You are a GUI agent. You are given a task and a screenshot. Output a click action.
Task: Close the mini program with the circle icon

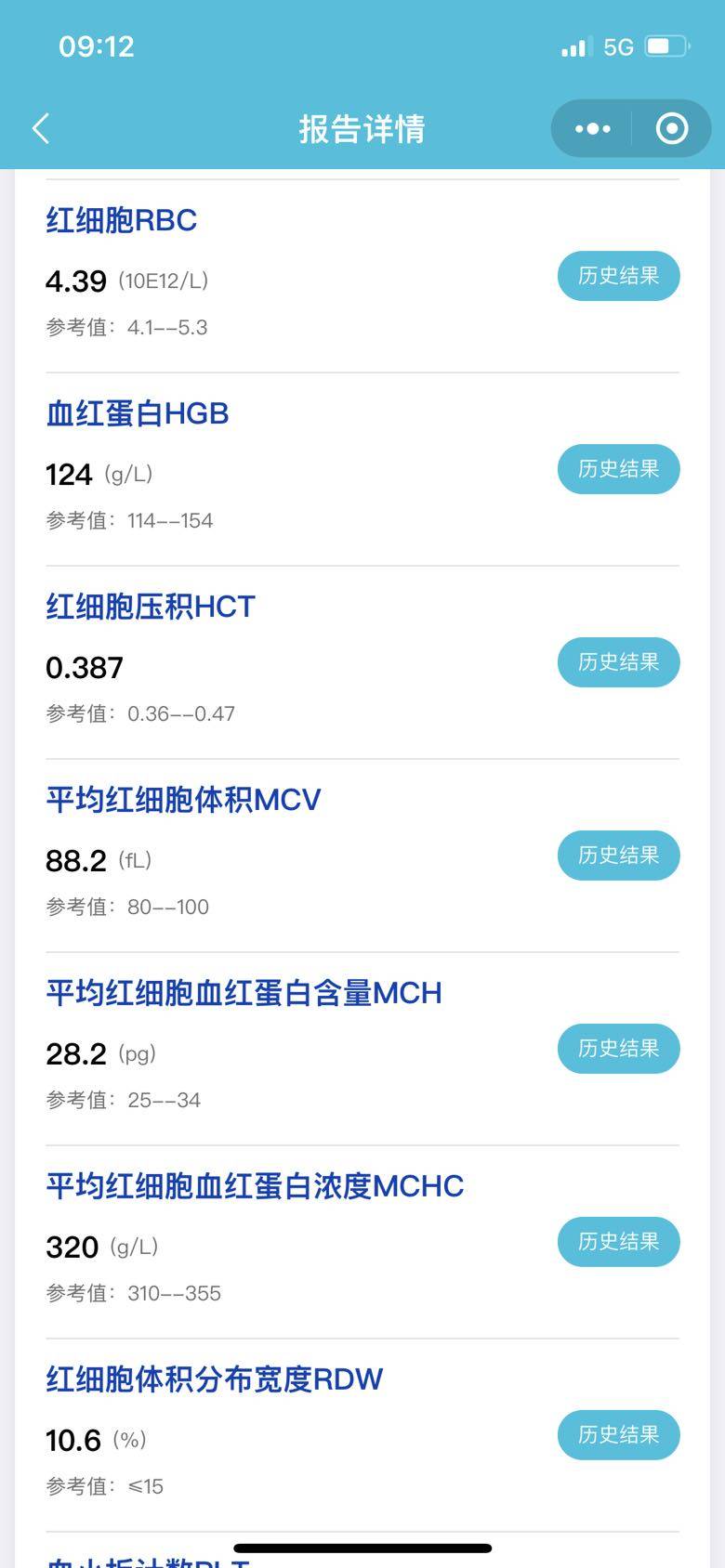click(x=671, y=128)
